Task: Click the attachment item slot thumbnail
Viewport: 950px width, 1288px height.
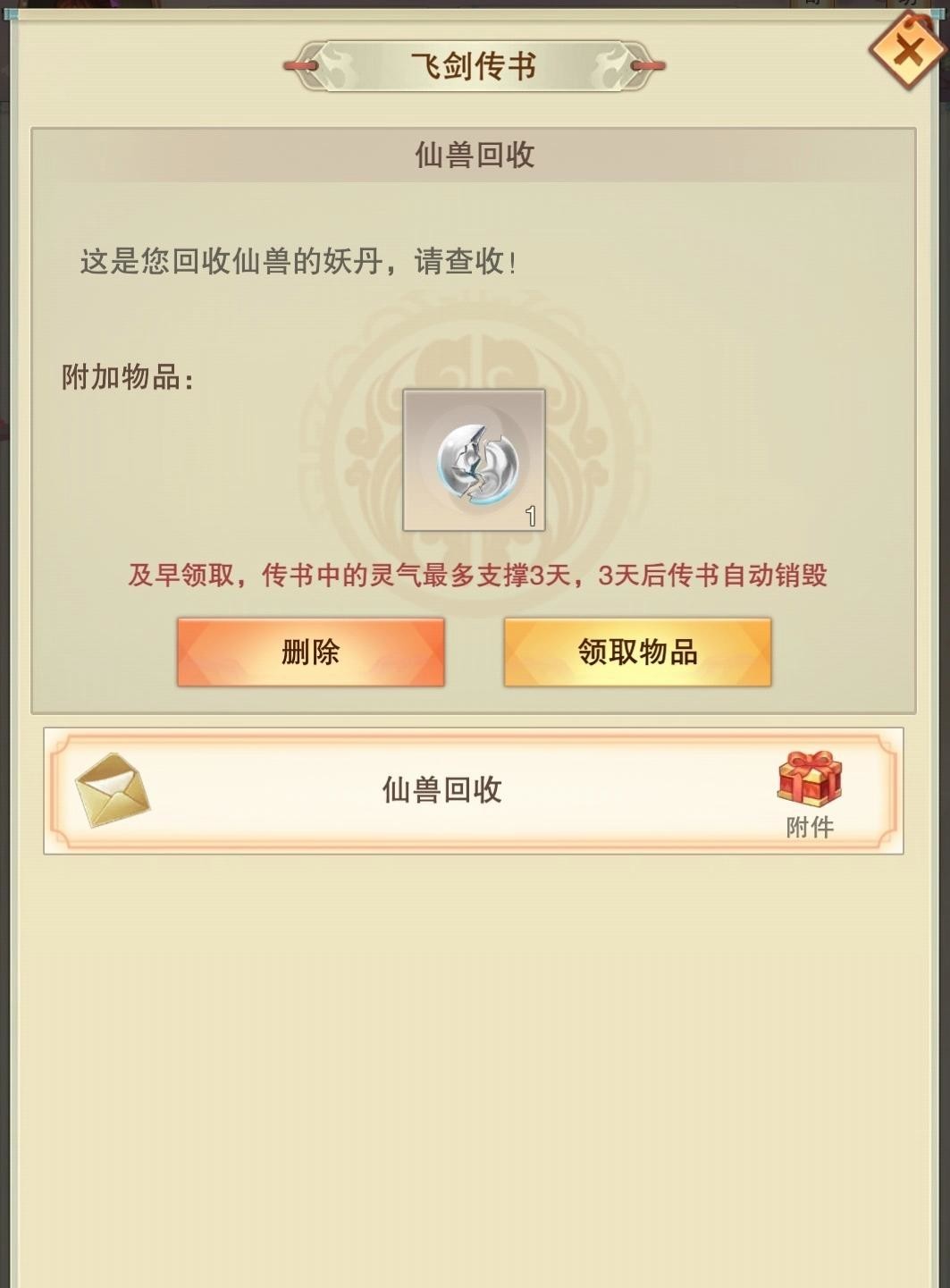Action: (473, 459)
